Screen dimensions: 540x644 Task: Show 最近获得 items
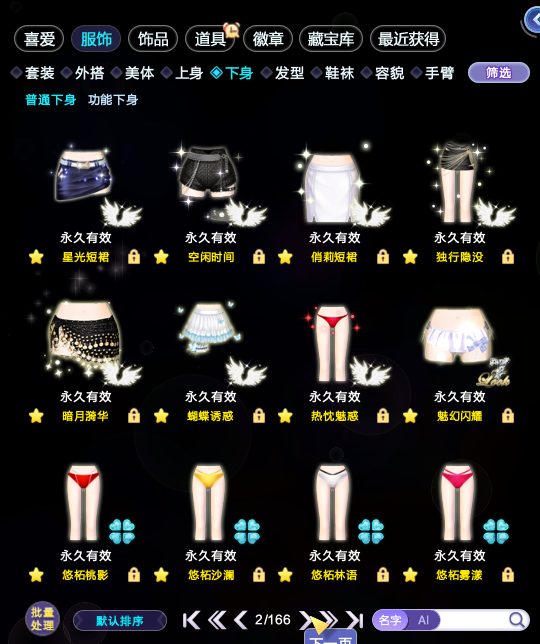point(408,39)
